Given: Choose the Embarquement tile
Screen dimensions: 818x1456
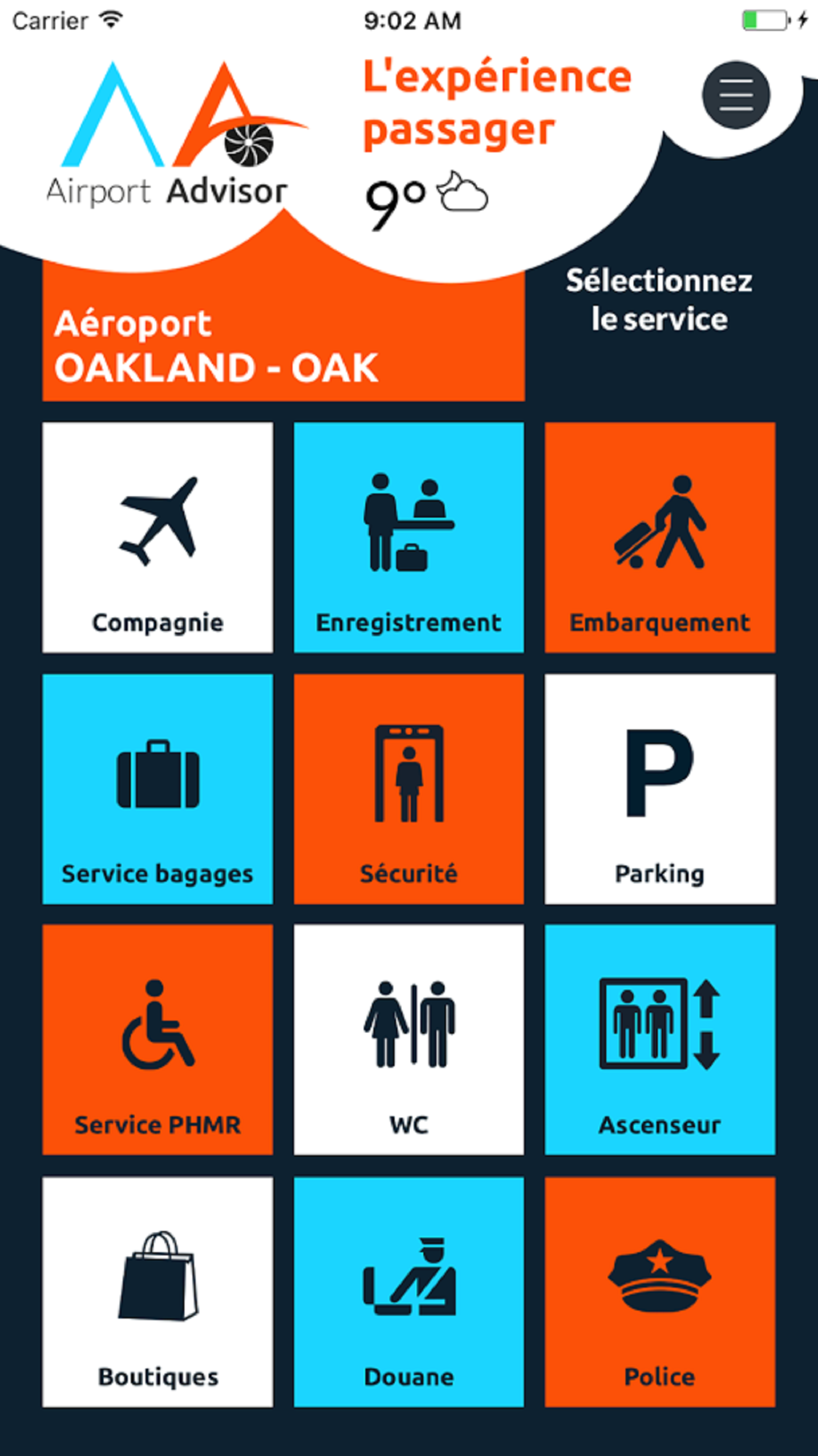Looking at the screenshot, I should (x=660, y=537).
